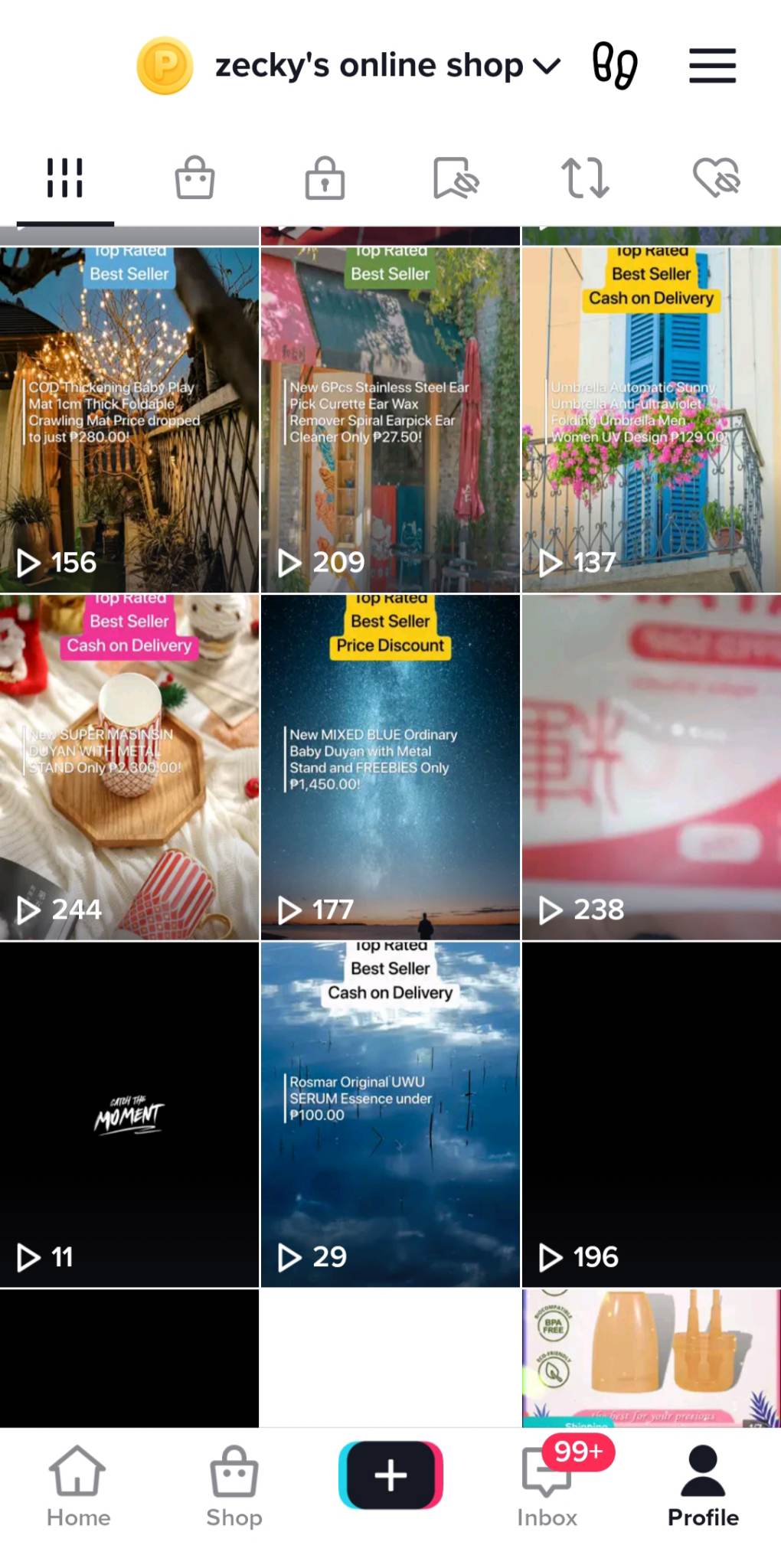
Task: Switch to the Shop tab
Action: 234,1486
